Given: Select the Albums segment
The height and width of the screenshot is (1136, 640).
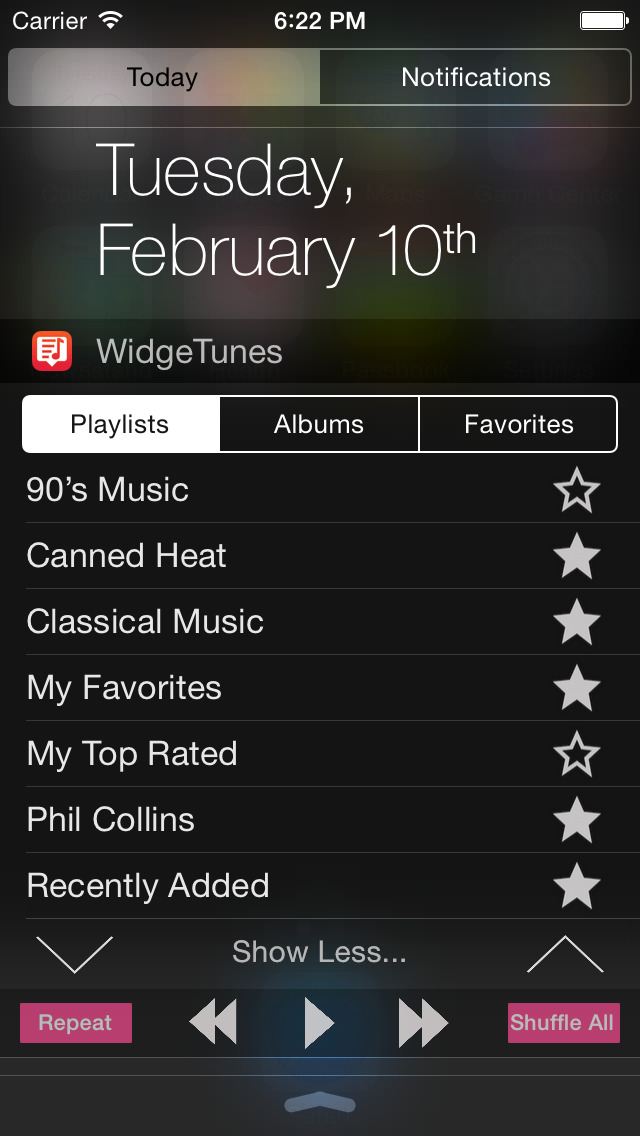Looking at the screenshot, I should [x=319, y=425].
